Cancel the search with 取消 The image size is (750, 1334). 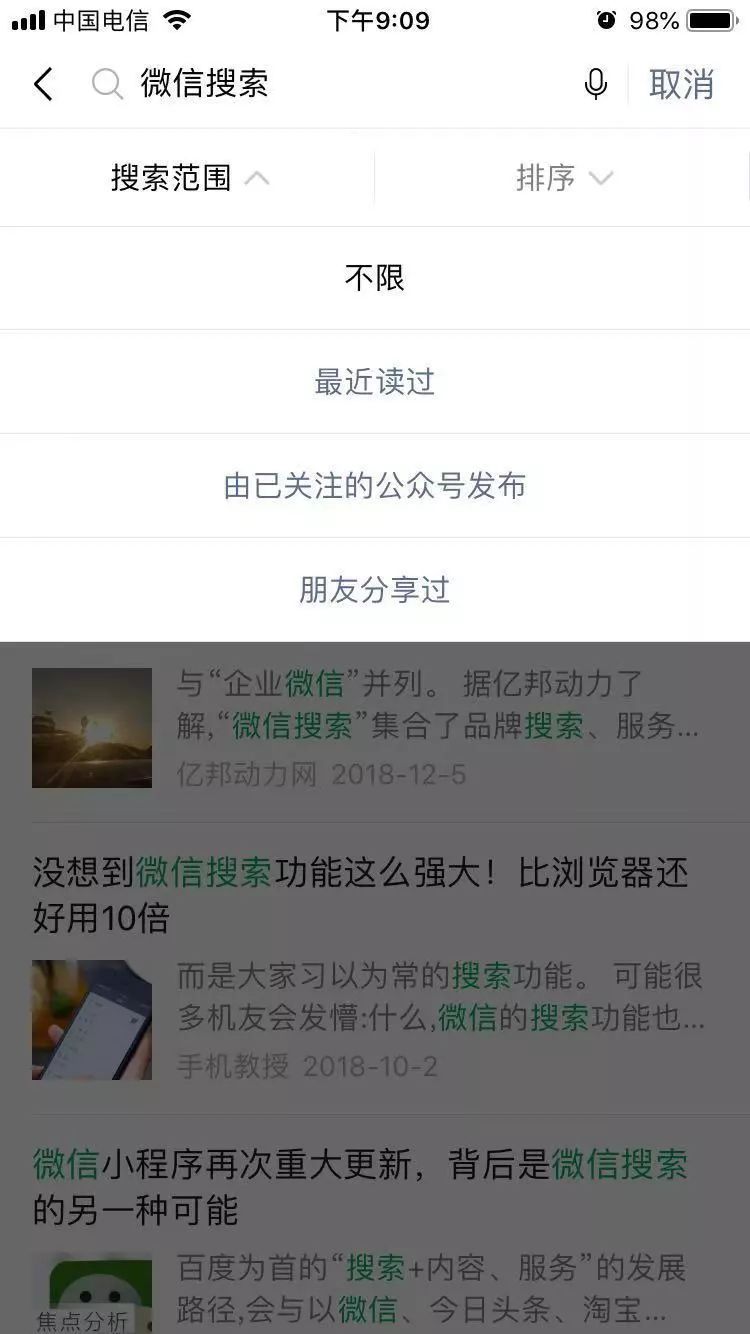pyautogui.click(x=681, y=85)
